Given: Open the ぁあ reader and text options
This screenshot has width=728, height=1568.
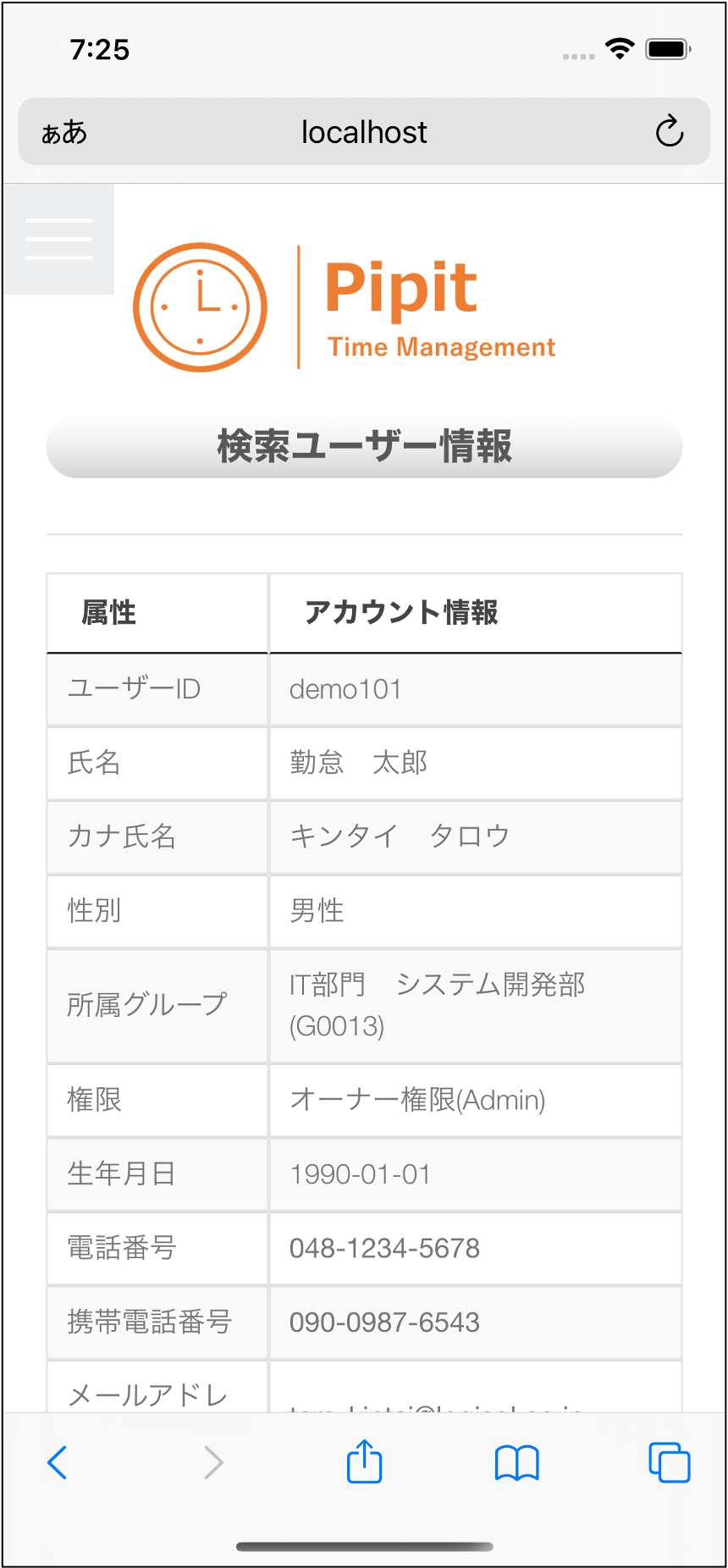Looking at the screenshot, I should click(x=64, y=132).
